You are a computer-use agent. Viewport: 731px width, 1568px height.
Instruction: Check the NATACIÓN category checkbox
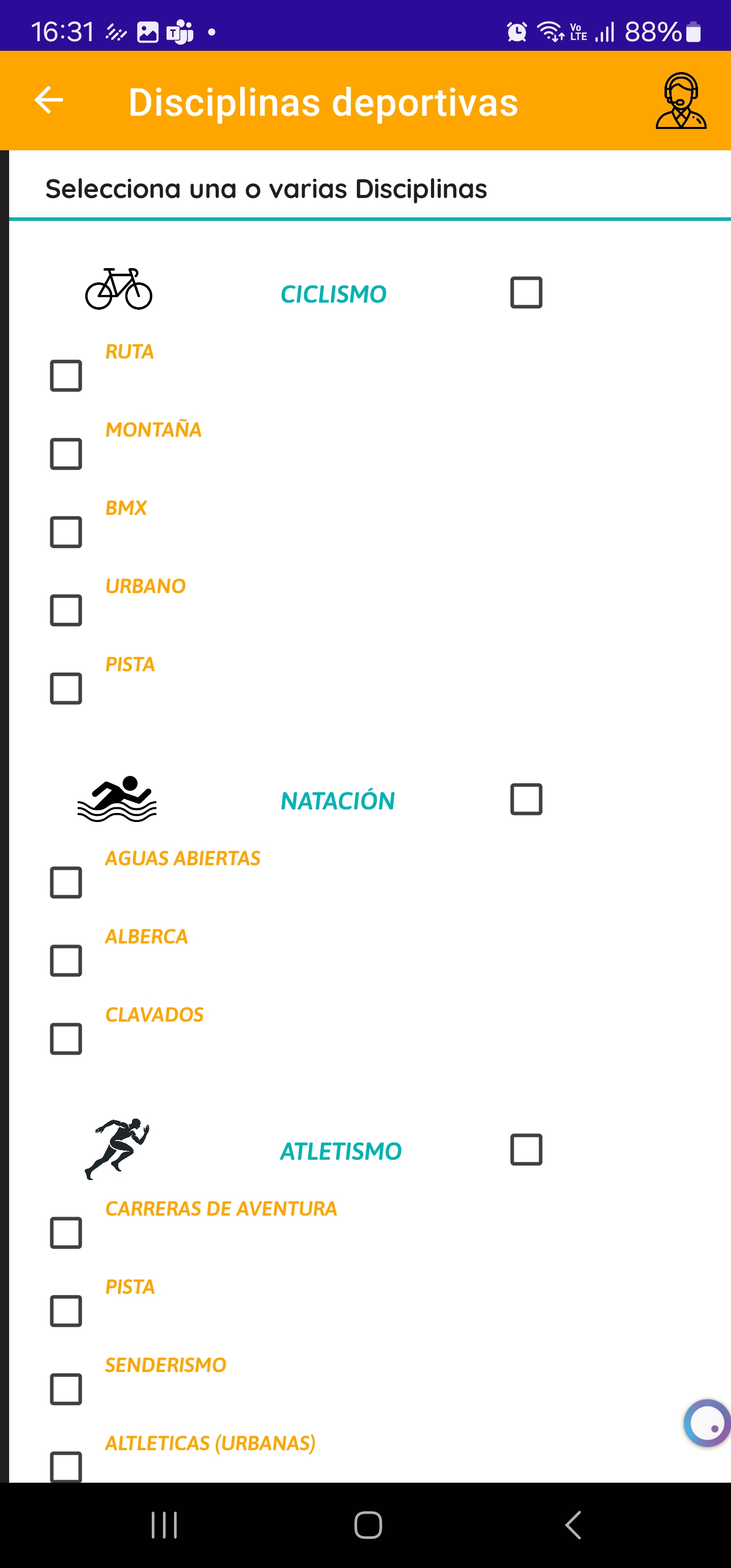(x=526, y=799)
